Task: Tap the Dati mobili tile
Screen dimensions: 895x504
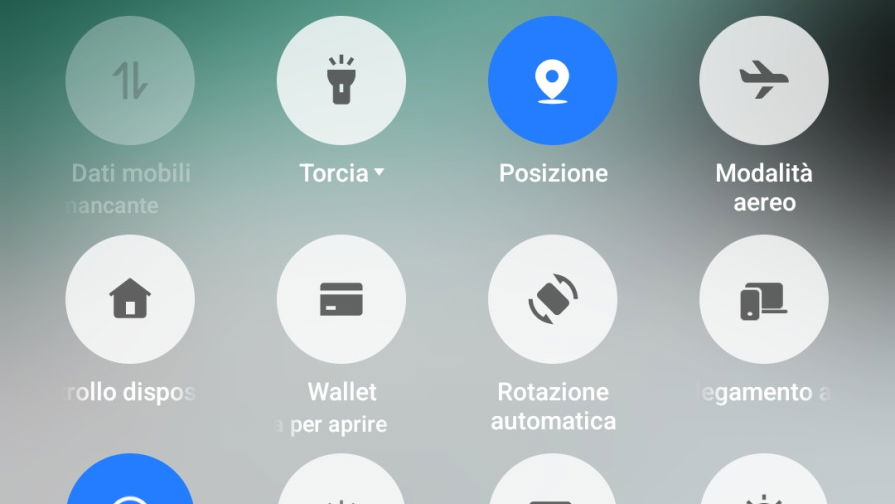Action: coord(130,81)
